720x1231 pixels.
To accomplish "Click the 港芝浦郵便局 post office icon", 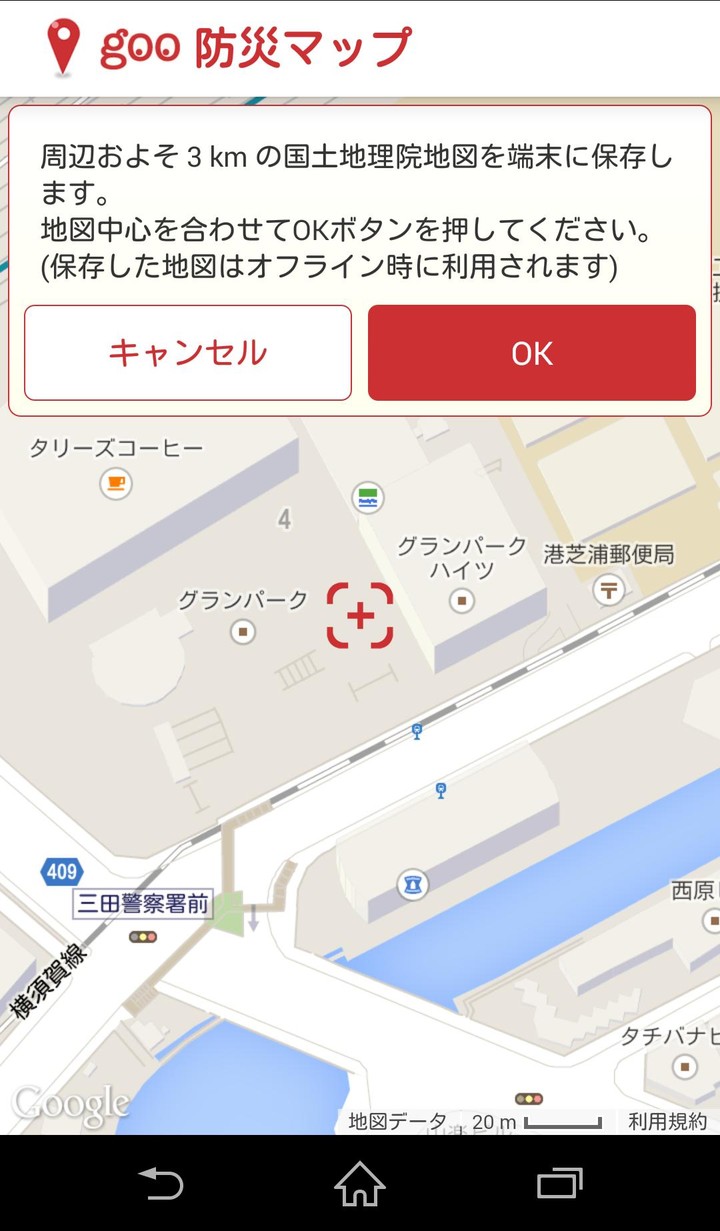I will pyautogui.click(x=608, y=591).
